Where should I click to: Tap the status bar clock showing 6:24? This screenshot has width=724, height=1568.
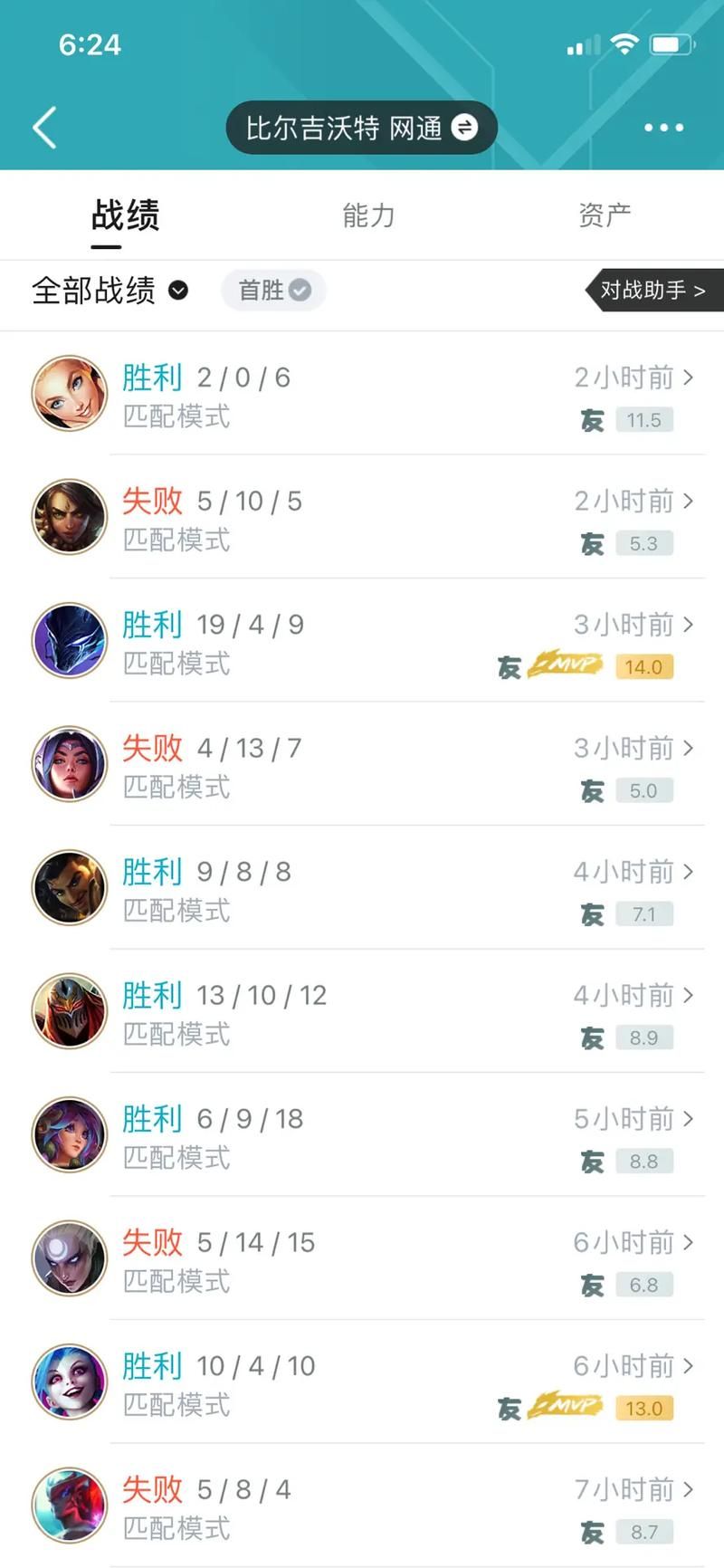[89, 43]
